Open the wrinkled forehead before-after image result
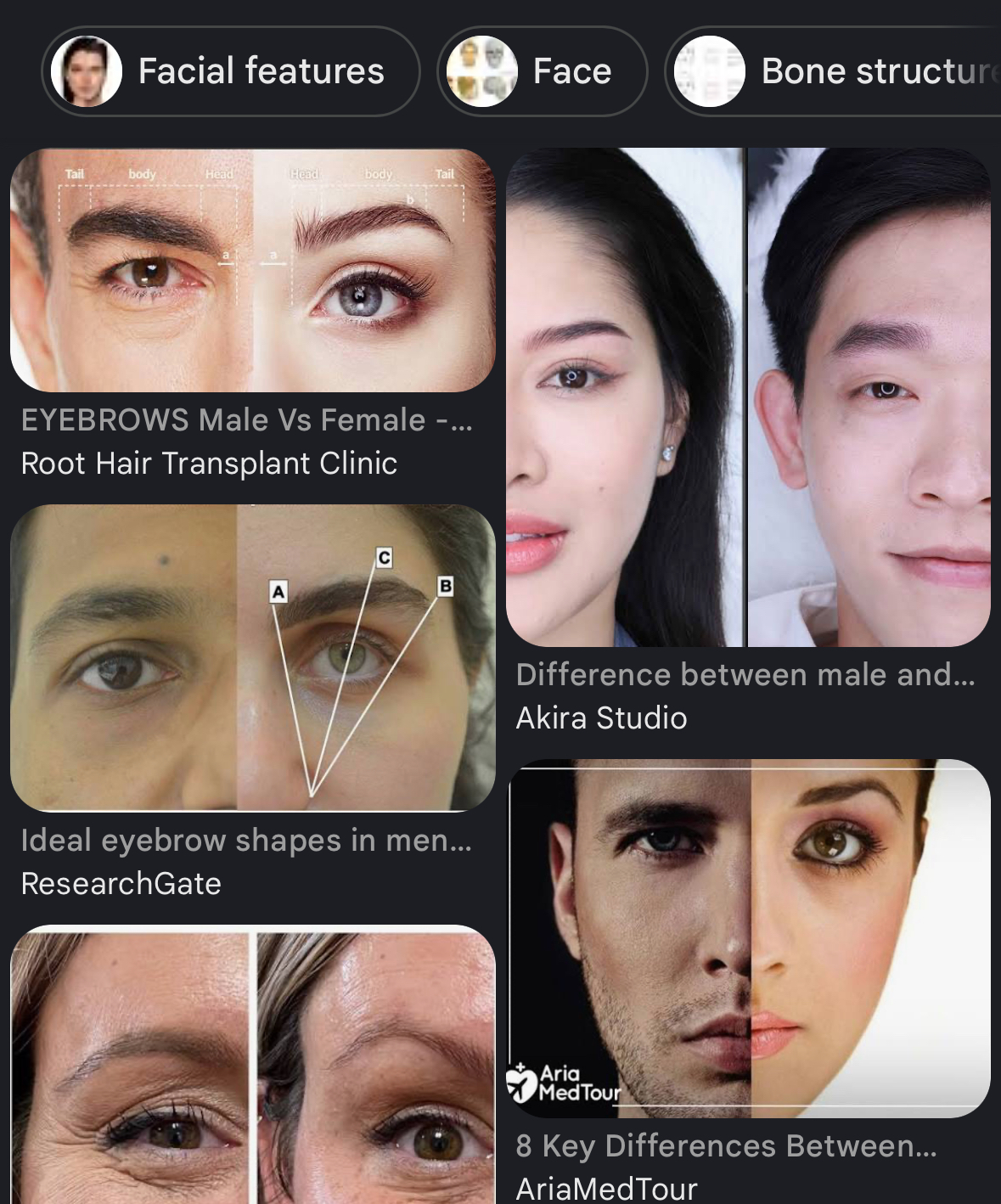 tap(252, 1066)
